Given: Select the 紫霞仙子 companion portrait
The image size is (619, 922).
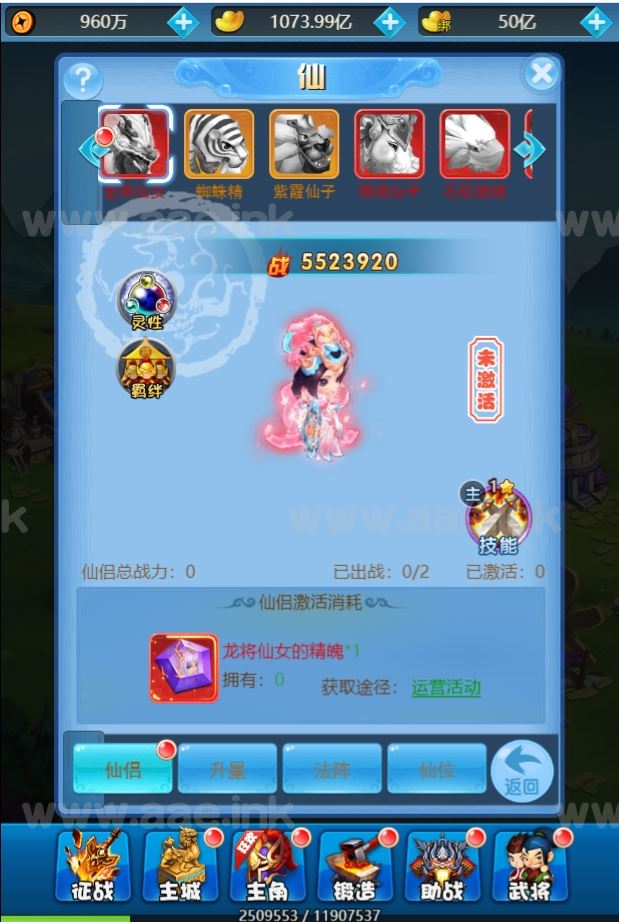Looking at the screenshot, I should (304, 144).
